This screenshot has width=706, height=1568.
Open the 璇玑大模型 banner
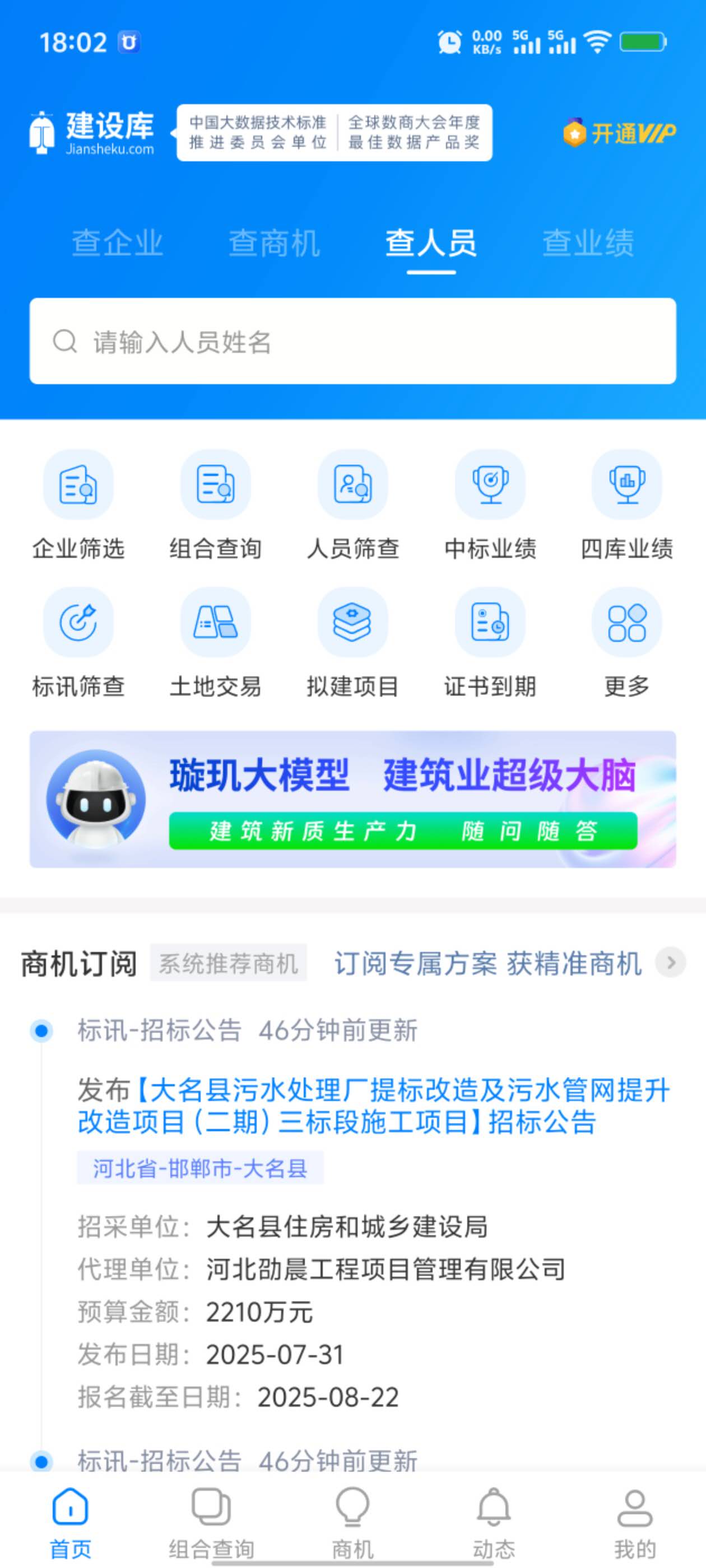coord(352,799)
